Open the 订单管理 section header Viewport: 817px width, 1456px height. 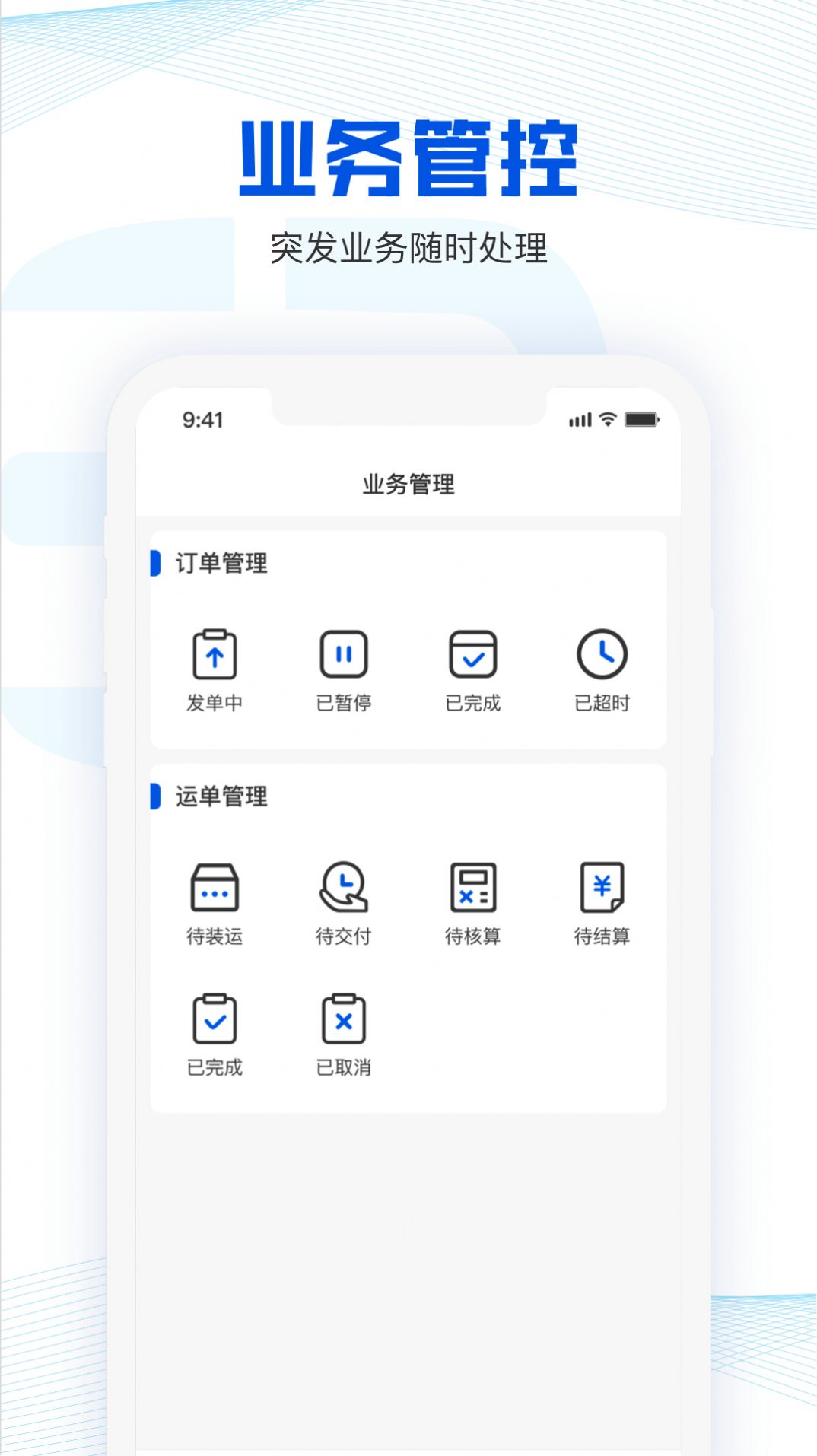tap(221, 562)
